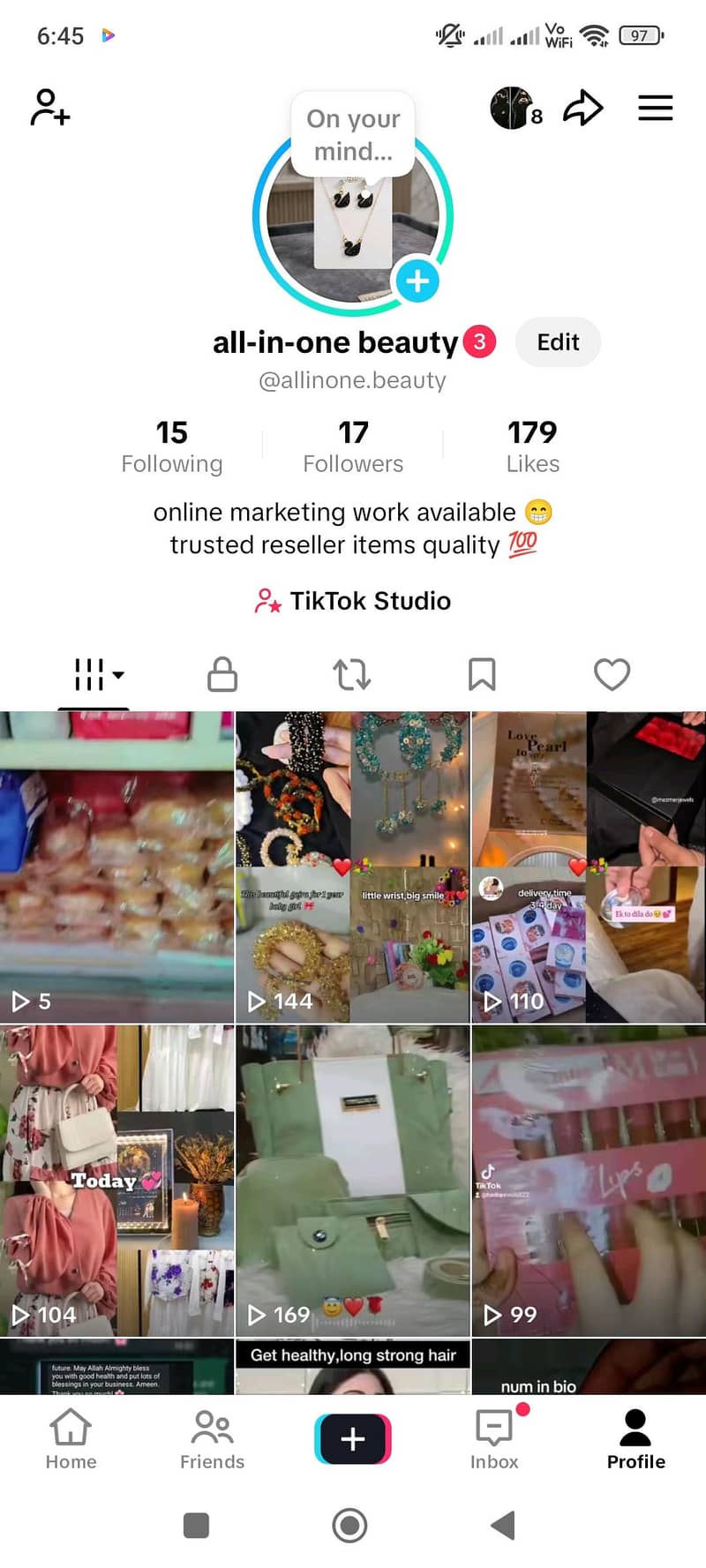
Task: Add a story with the blue plus badge
Action: point(417,281)
